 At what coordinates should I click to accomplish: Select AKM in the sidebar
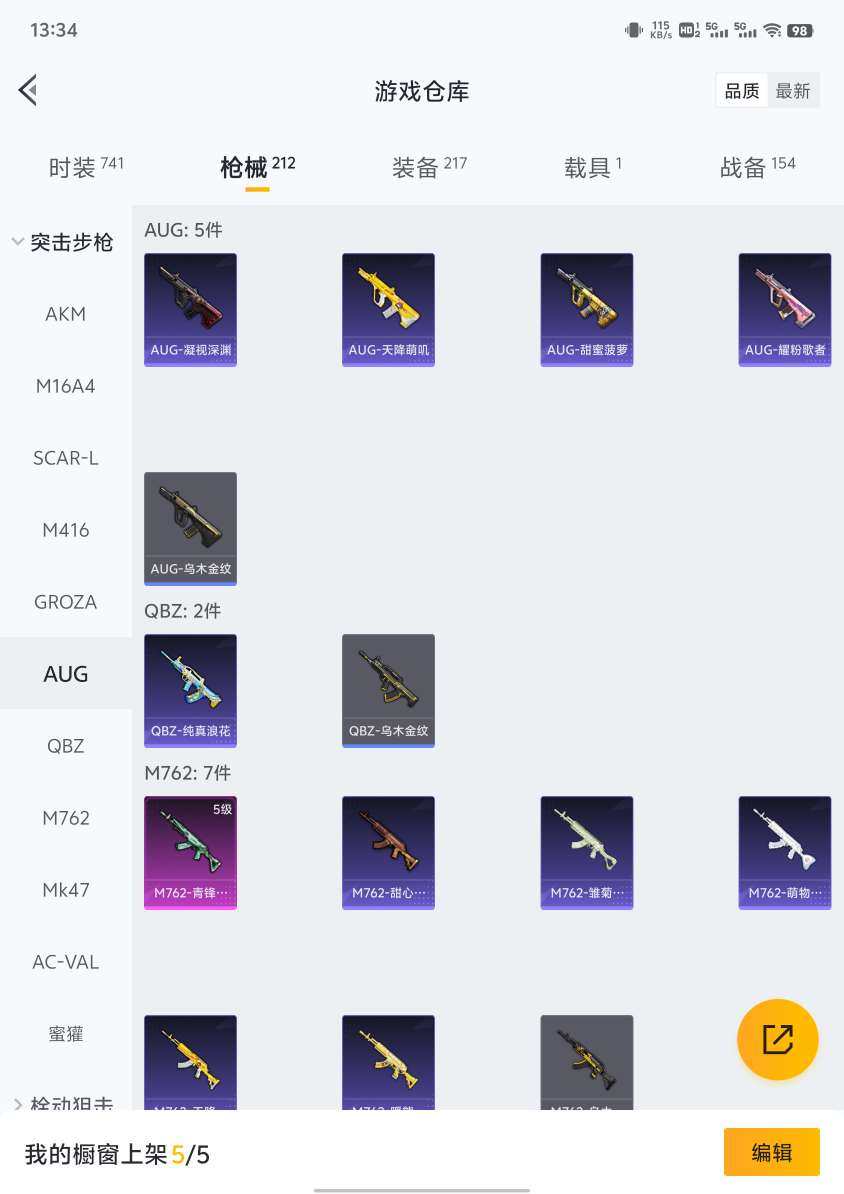coord(66,314)
